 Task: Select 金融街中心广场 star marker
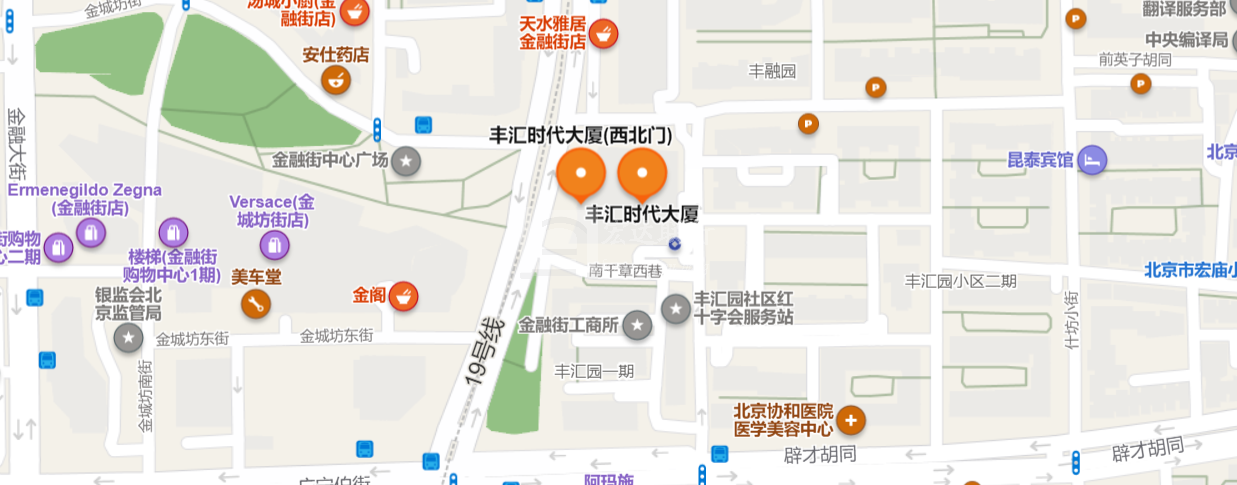[x=405, y=160]
